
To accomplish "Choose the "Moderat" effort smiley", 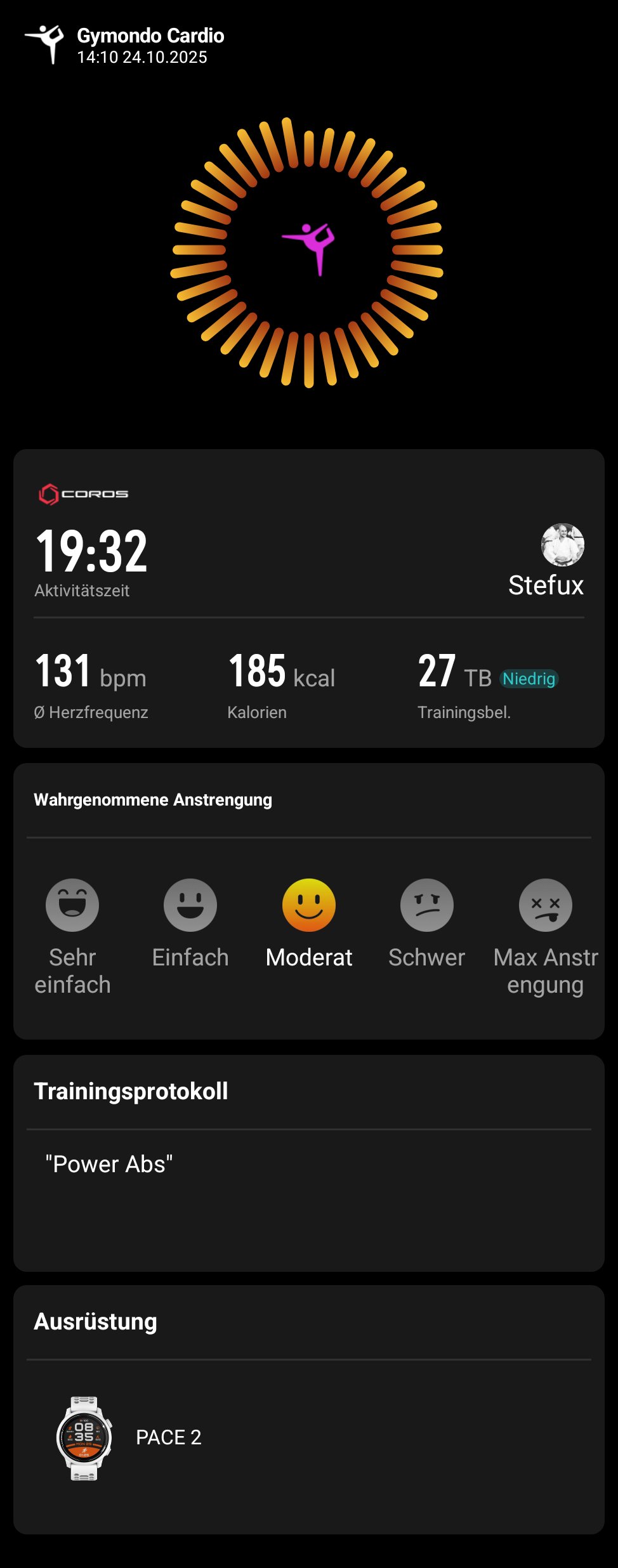I will click(x=309, y=905).
